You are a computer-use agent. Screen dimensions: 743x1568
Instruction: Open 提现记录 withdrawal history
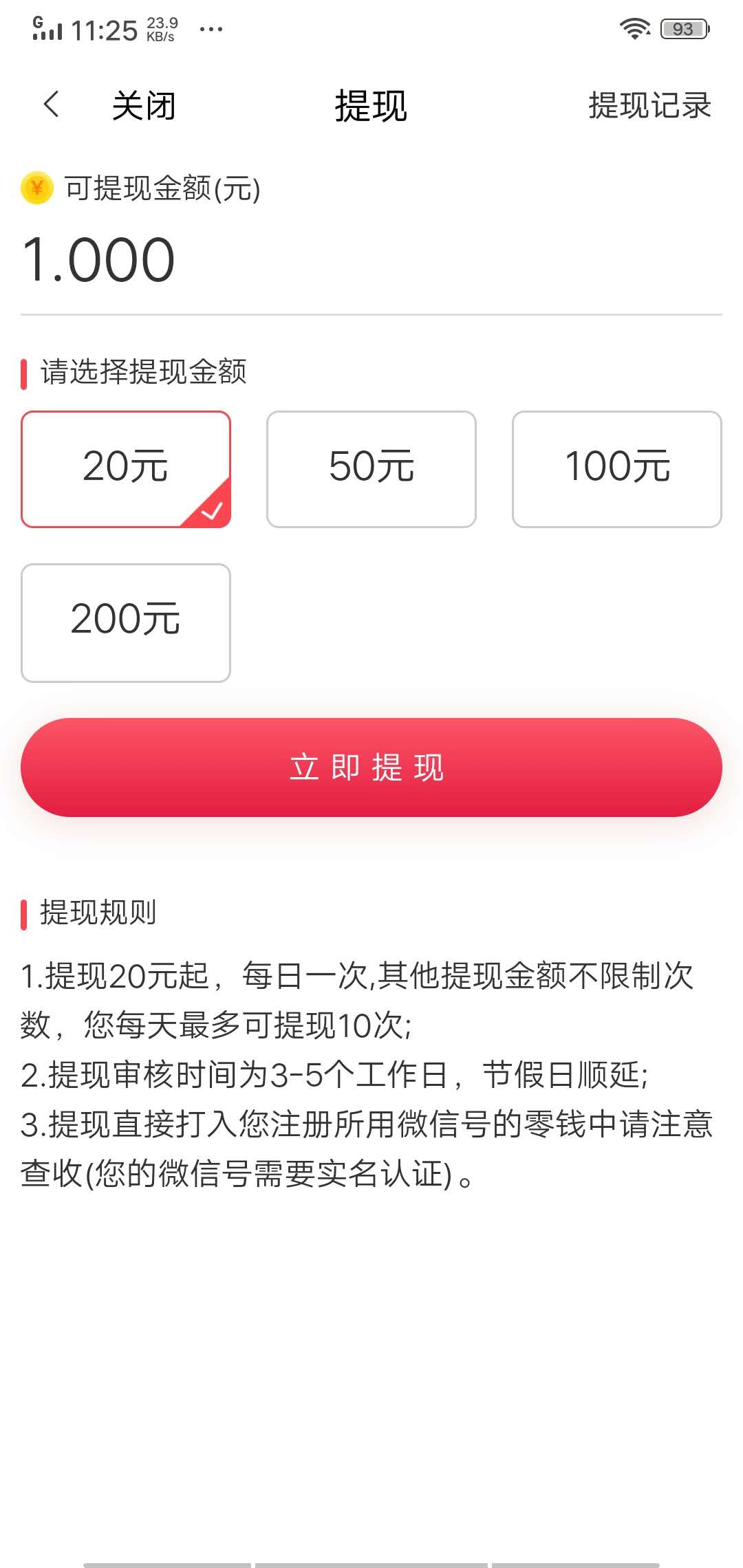pyautogui.click(x=647, y=105)
